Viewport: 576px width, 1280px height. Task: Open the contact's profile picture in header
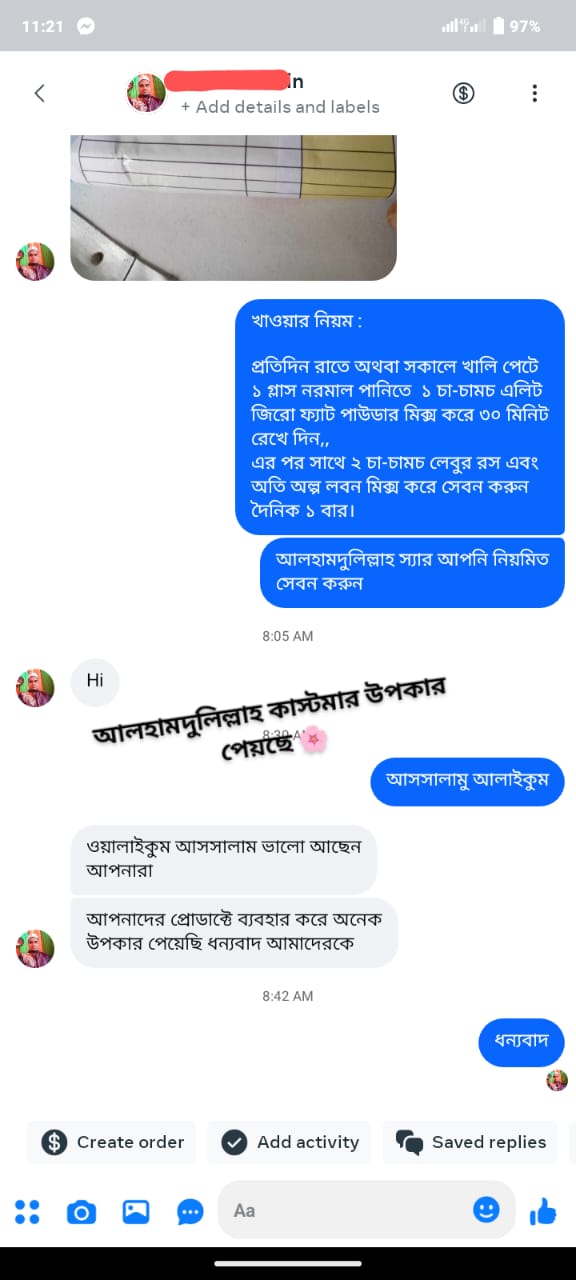146,93
